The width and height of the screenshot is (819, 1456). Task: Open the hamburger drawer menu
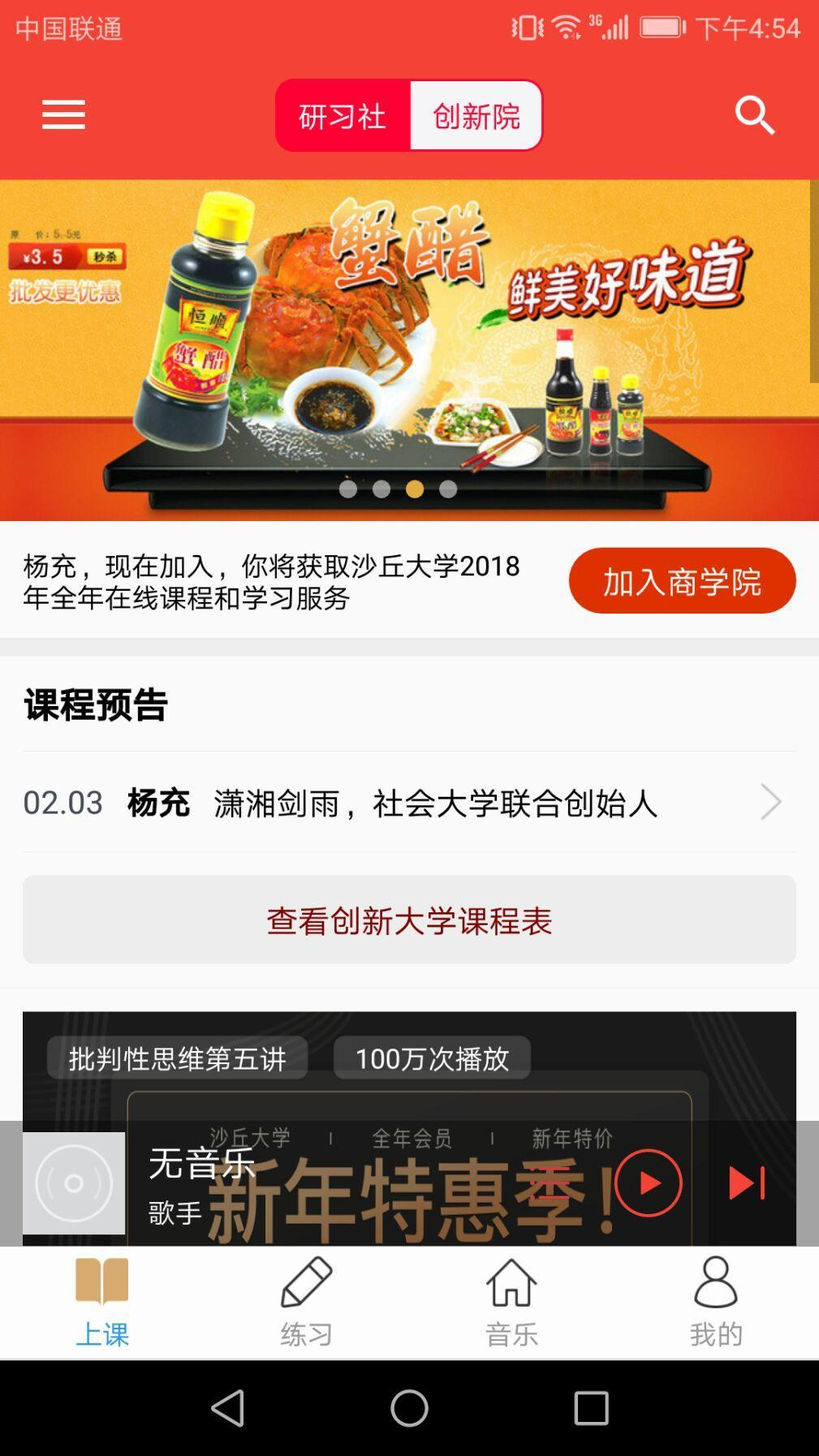pyautogui.click(x=63, y=114)
